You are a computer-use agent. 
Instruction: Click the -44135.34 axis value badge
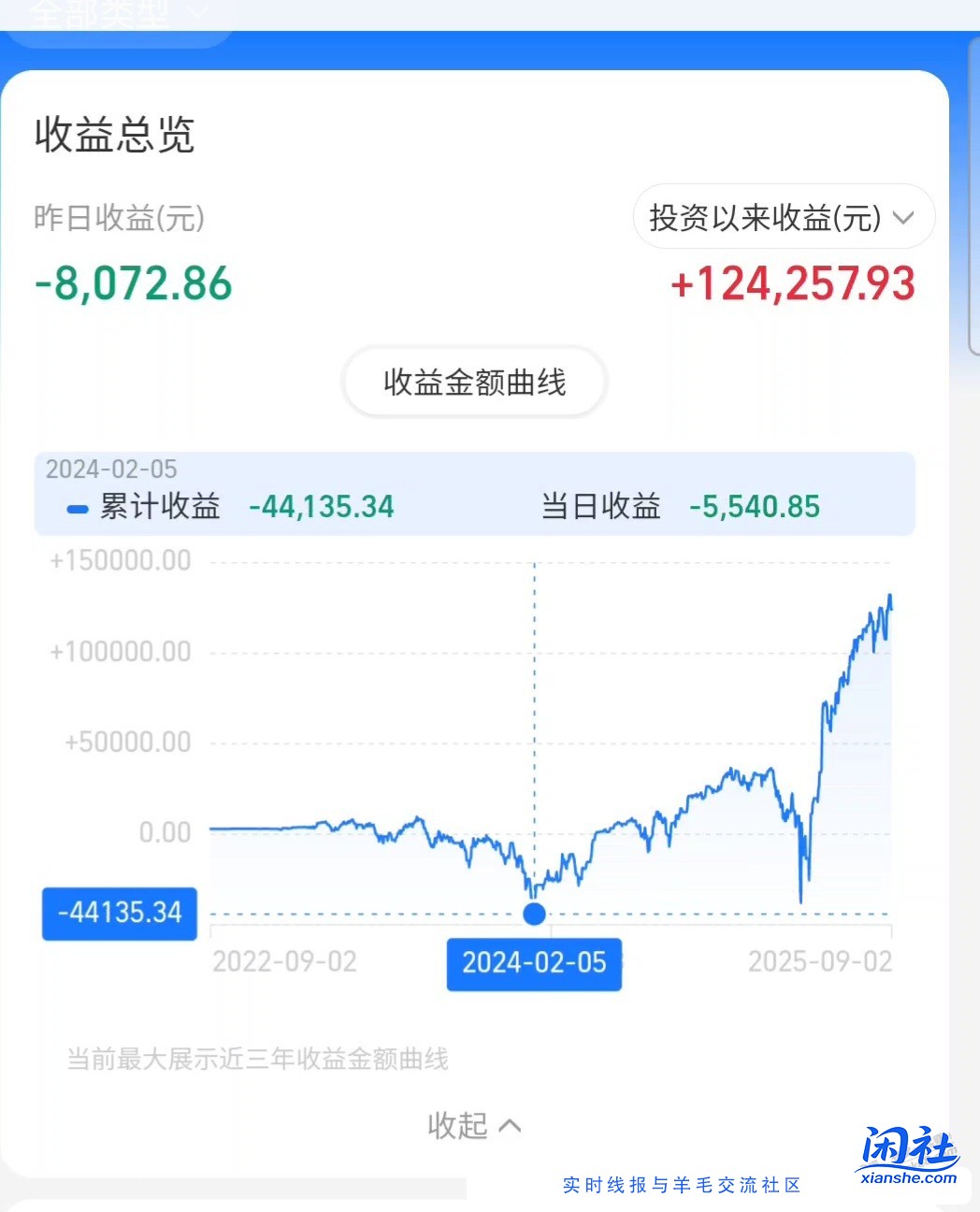pos(119,914)
